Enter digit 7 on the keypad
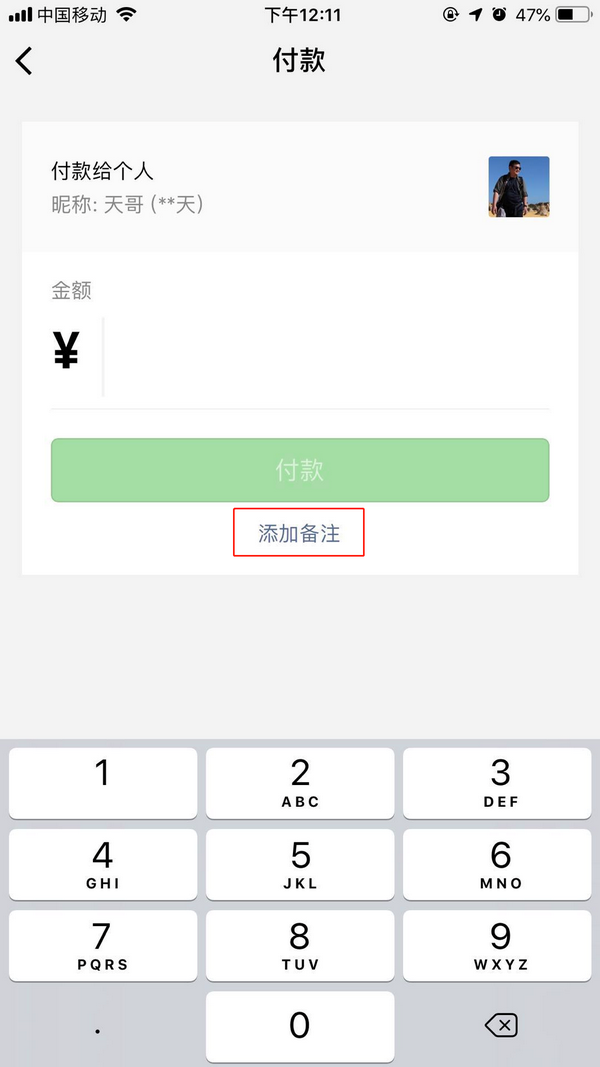 pos(103,946)
